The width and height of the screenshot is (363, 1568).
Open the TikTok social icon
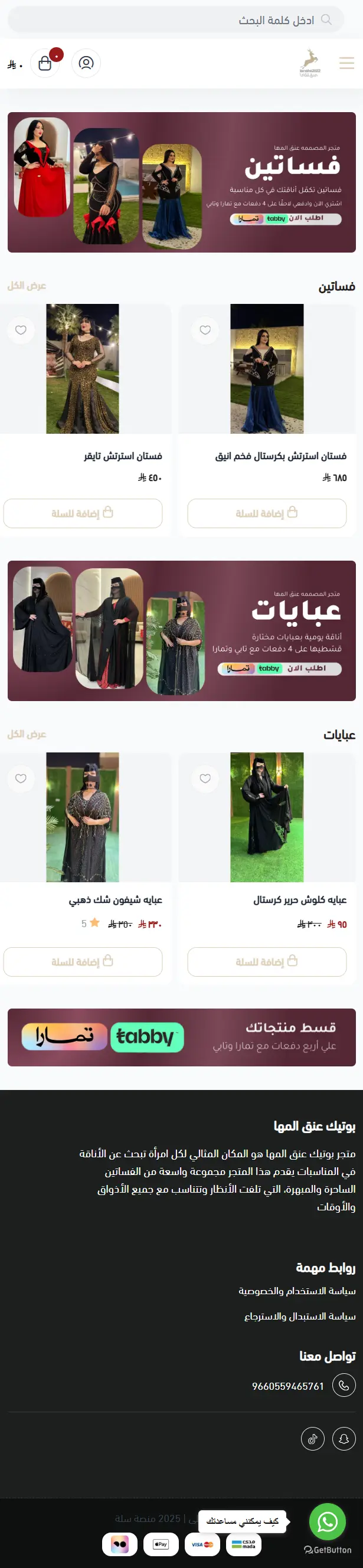click(312, 1439)
